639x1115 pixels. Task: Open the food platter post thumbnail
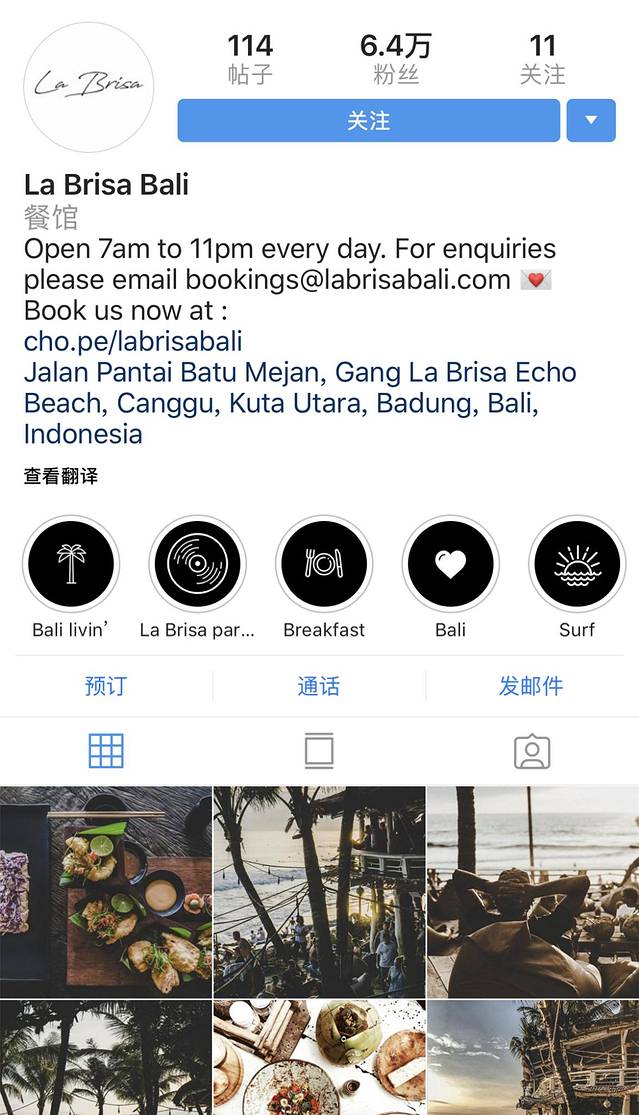pyautogui.click(x=106, y=890)
